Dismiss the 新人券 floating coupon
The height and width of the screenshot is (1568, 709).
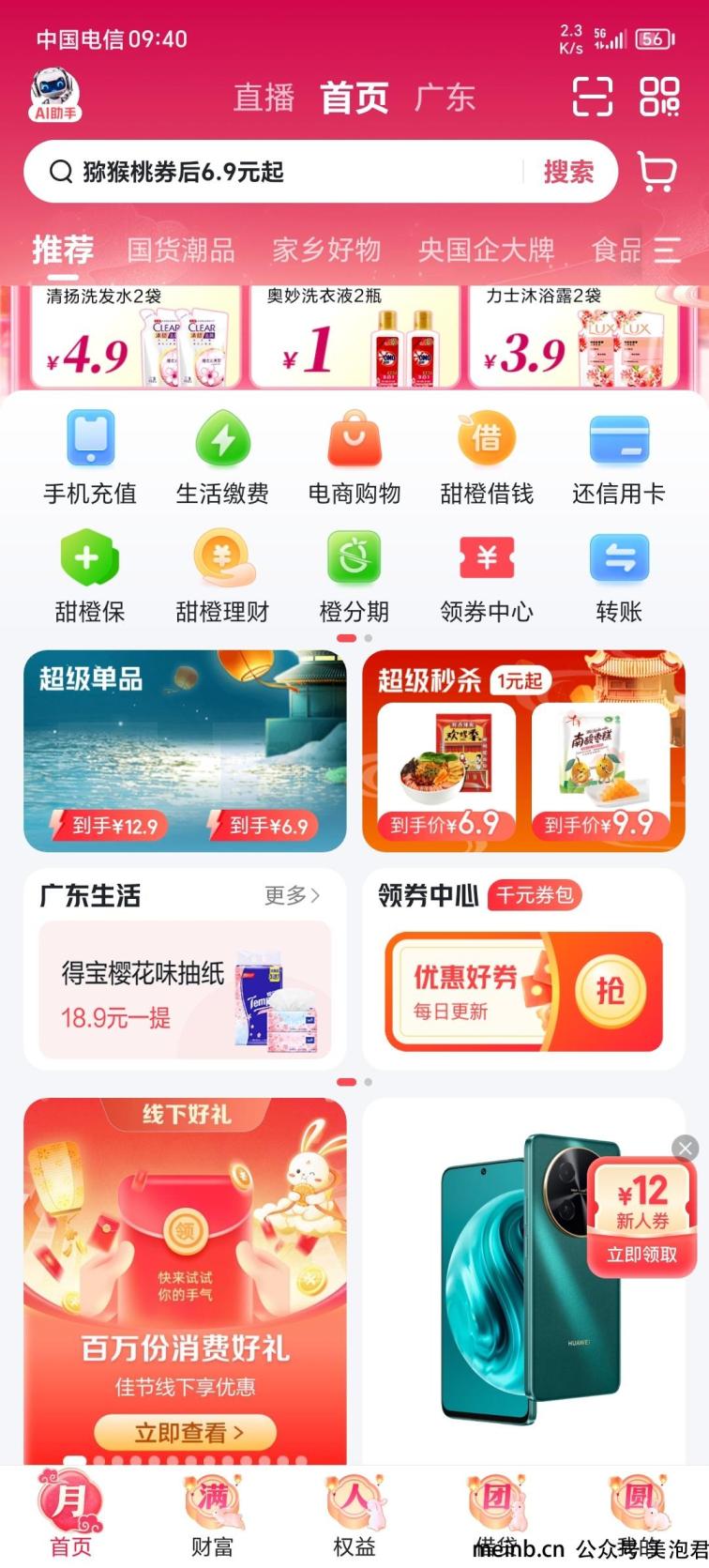coord(686,1148)
